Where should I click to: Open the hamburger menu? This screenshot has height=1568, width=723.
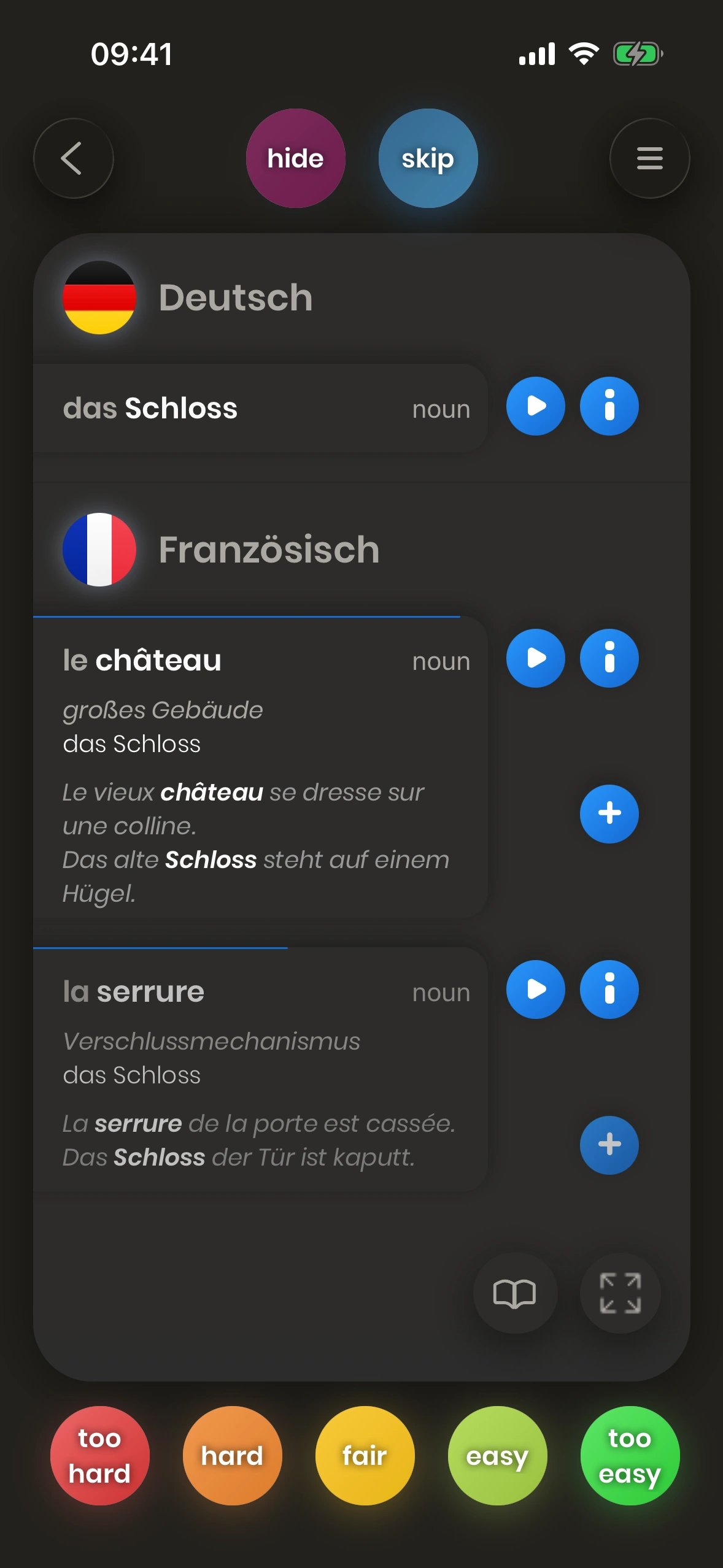(x=649, y=158)
